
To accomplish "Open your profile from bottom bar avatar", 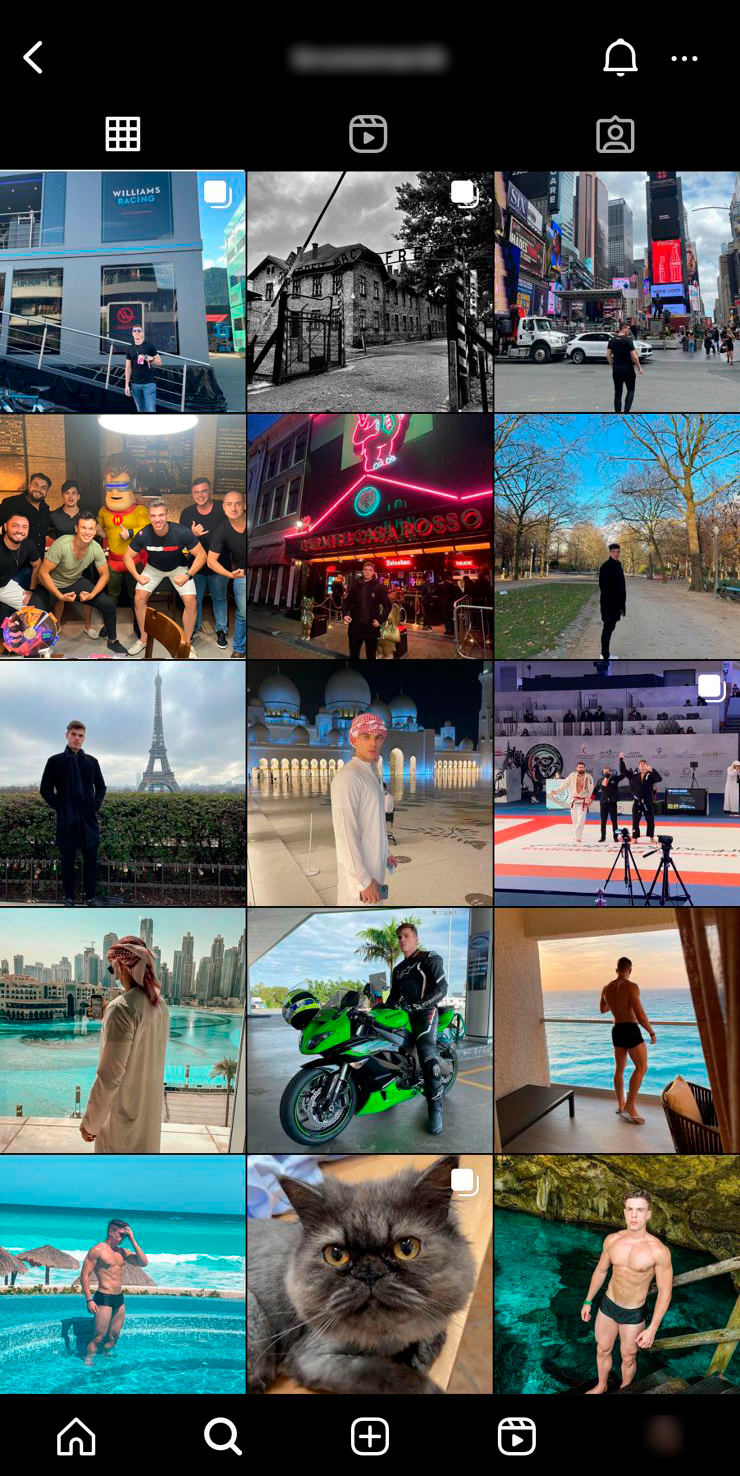I will [664, 1437].
